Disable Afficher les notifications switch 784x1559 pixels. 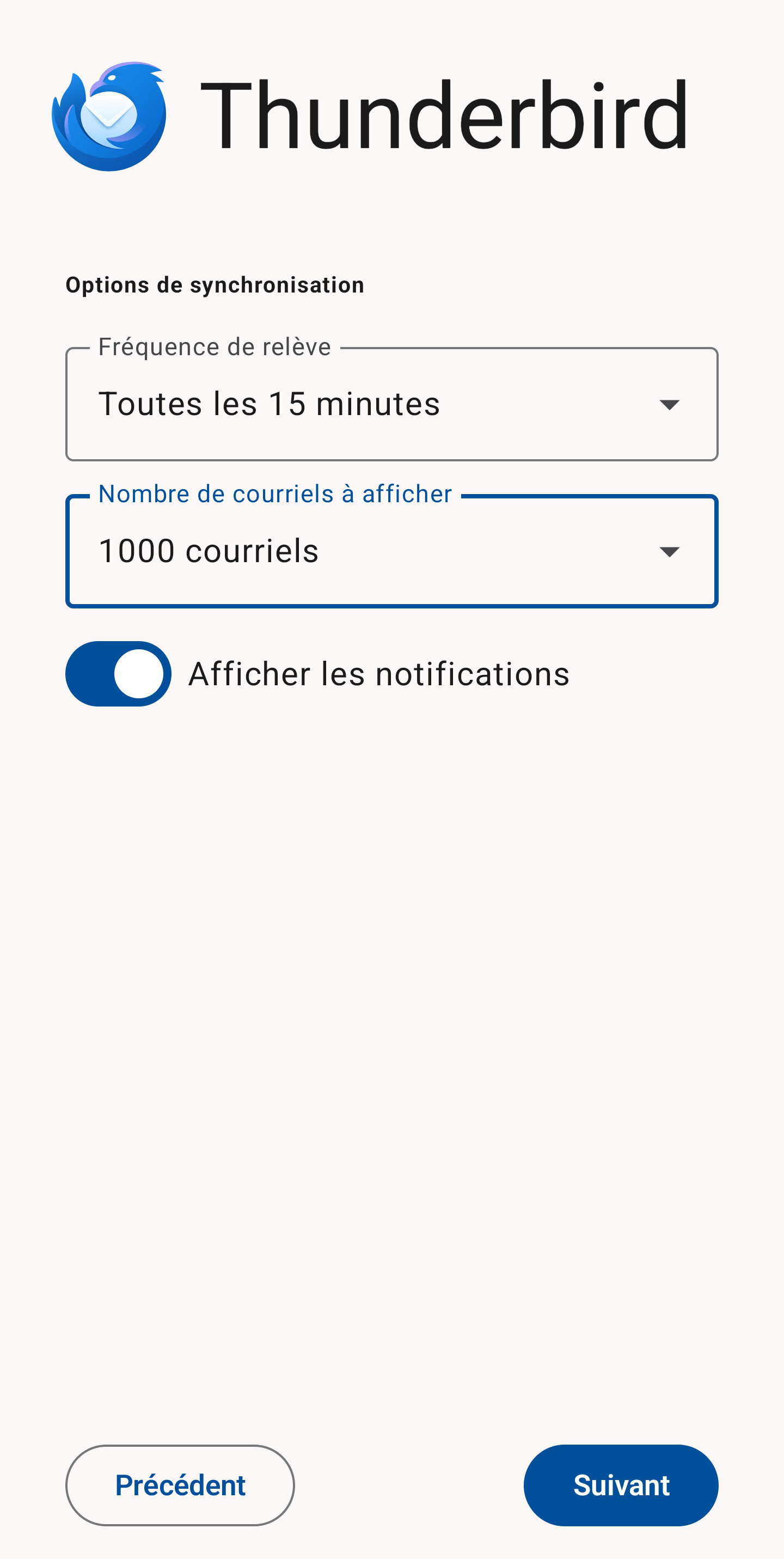(119, 674)
